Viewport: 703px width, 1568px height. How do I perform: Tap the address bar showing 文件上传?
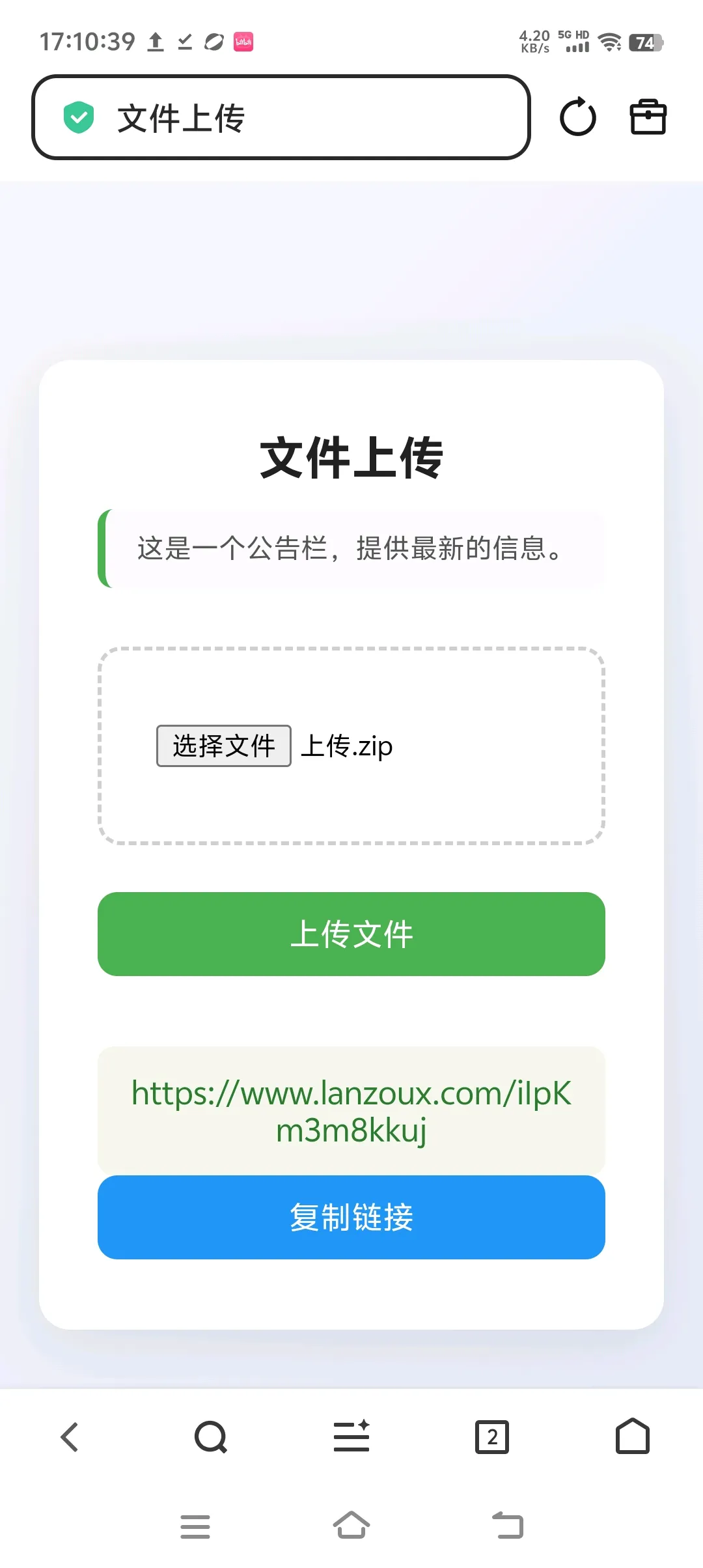280,118
